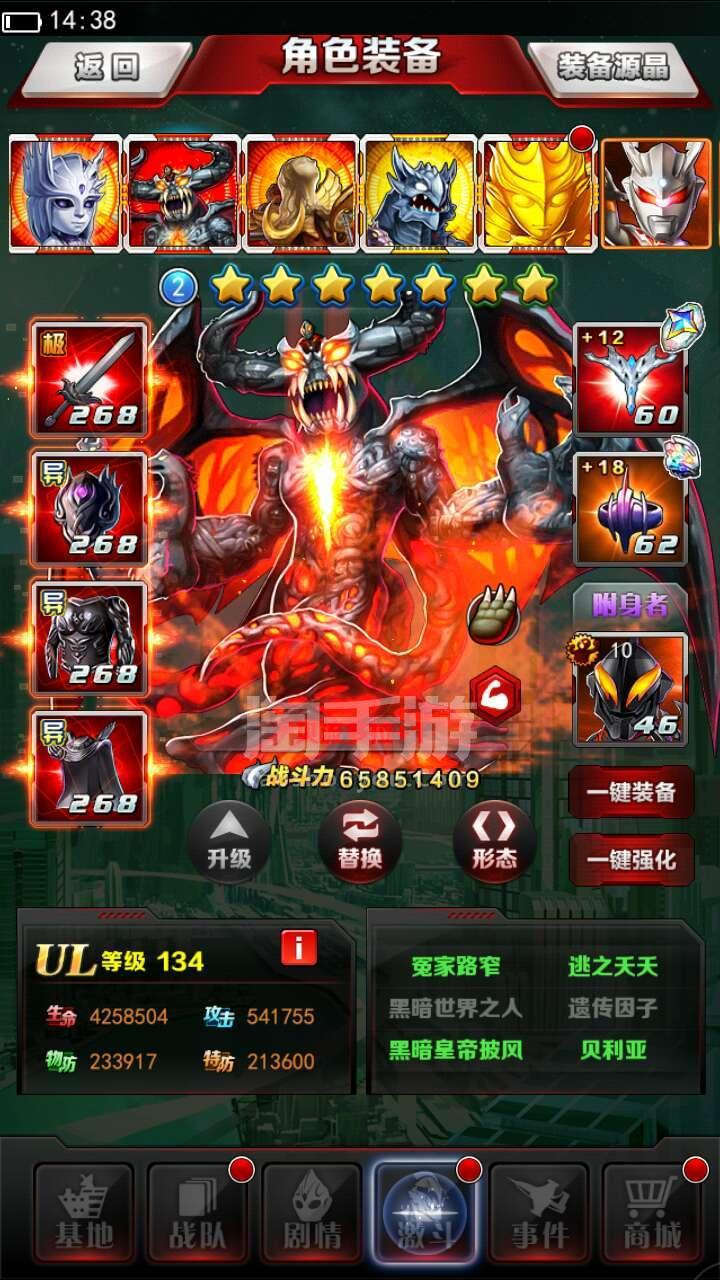720x1280 pixels.
Task: Open the 装备源晶 screen
Action: pos(613,68)
